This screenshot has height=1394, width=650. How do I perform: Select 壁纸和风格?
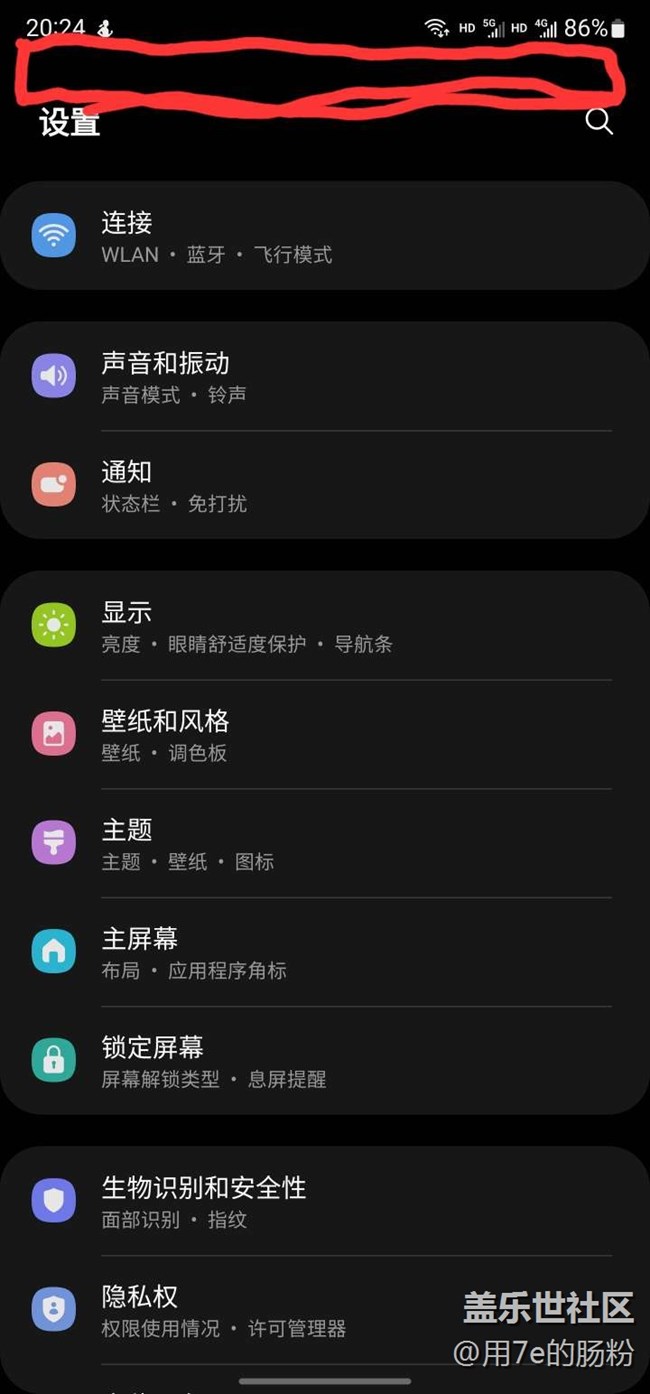pyautogui.click(x=325, y=735)
